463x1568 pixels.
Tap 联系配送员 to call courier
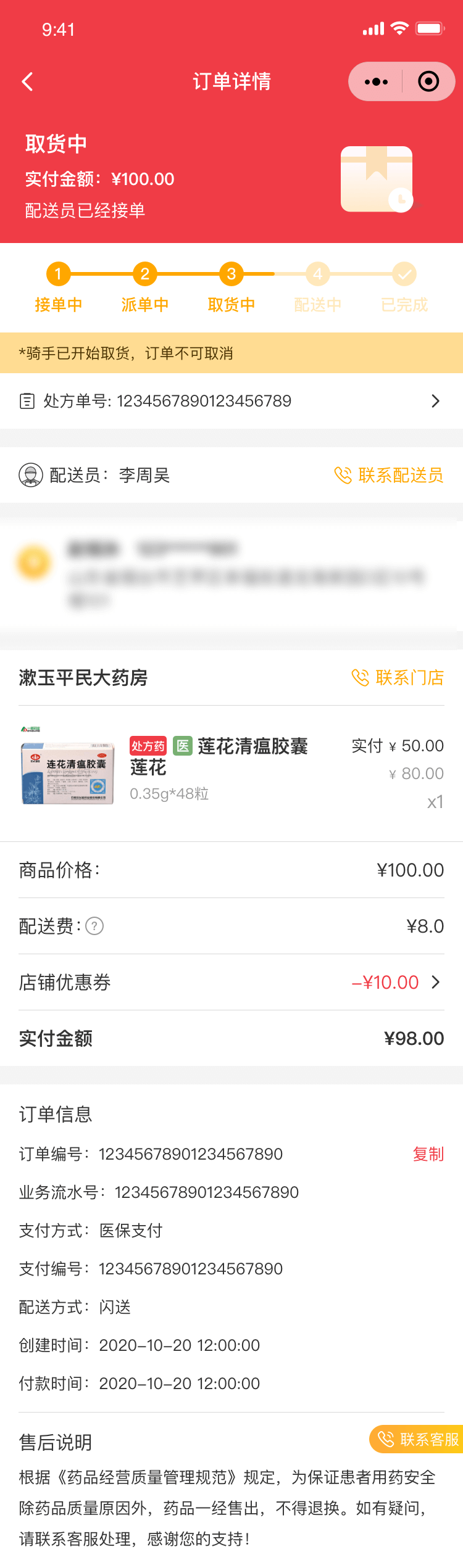tap(389, 475)
